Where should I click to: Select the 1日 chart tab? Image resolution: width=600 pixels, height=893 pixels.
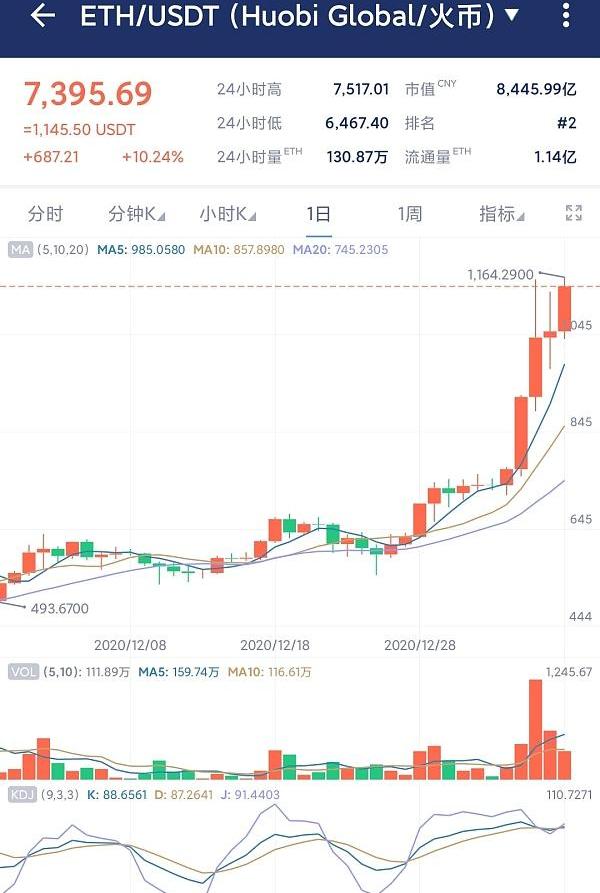(x=318, y=213)
